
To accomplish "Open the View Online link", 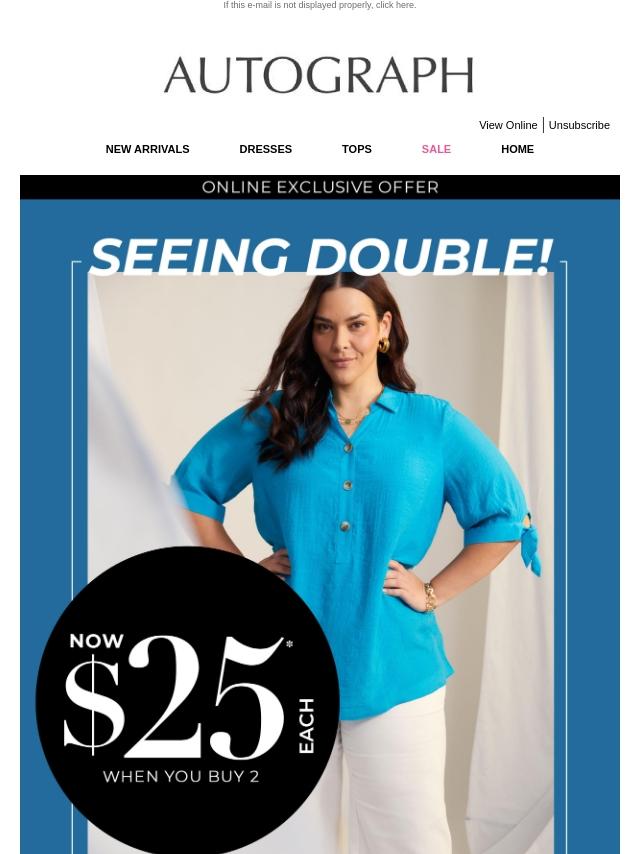I will 507,125.
